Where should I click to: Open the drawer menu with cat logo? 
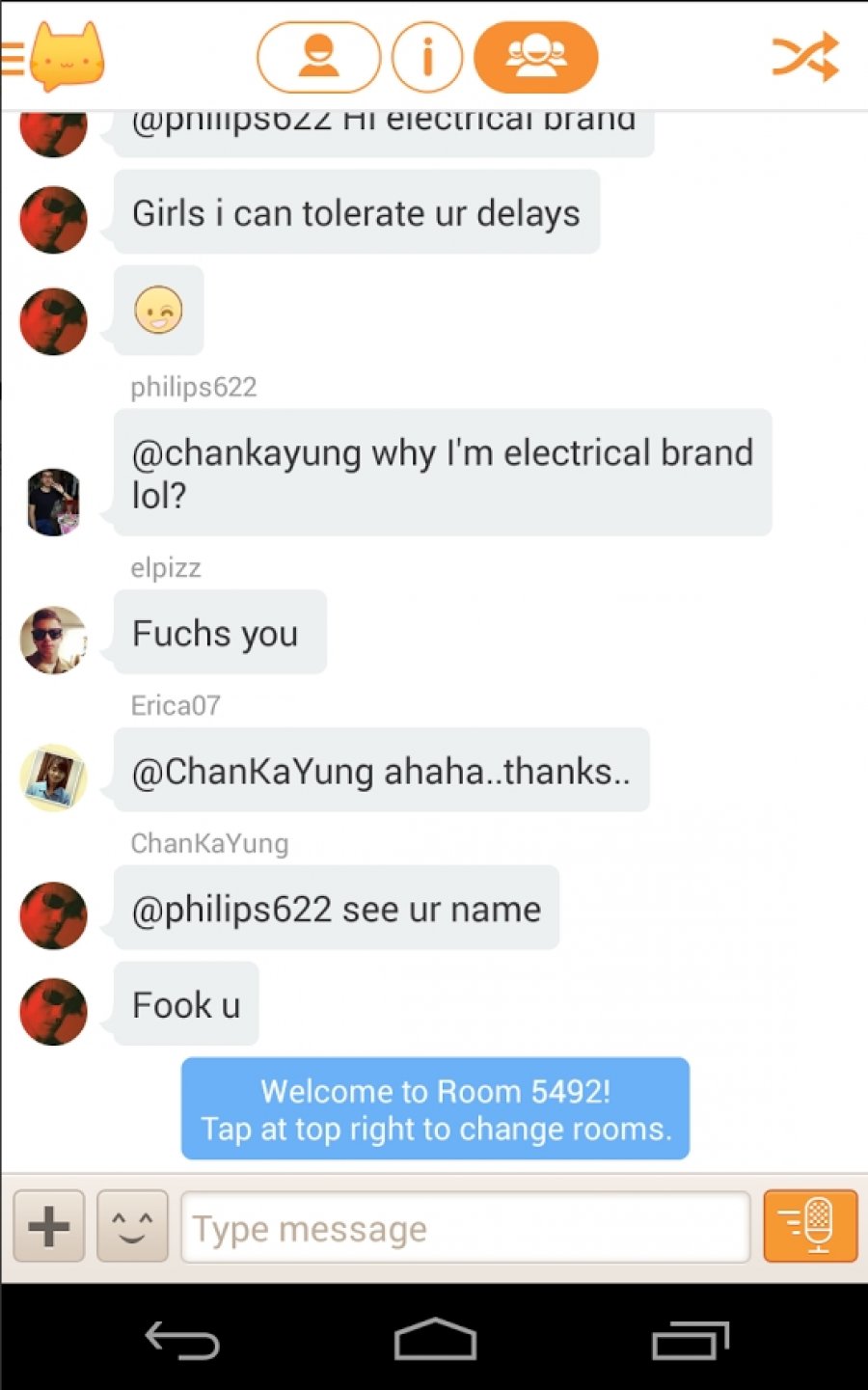[56, 58]
